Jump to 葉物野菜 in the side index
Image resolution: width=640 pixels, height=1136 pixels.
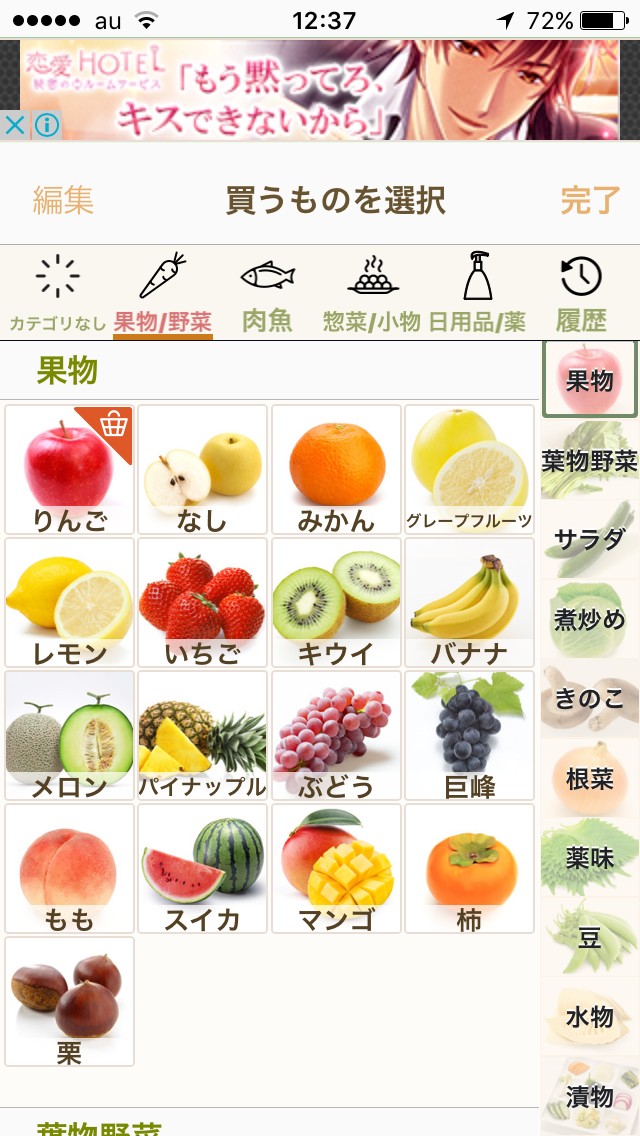pos(590,460)
